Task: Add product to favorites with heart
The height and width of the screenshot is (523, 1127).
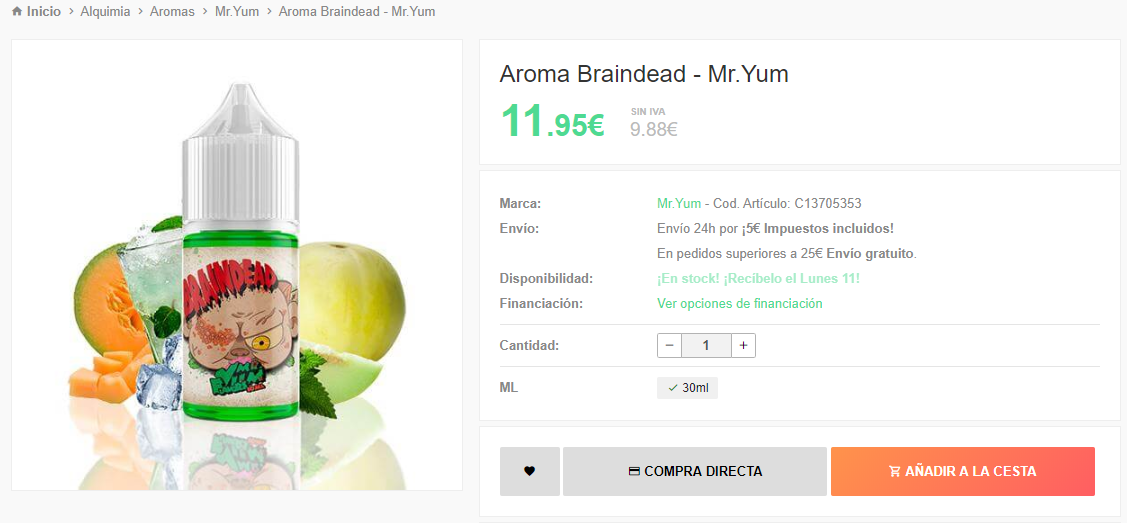Action: [529, 471]
